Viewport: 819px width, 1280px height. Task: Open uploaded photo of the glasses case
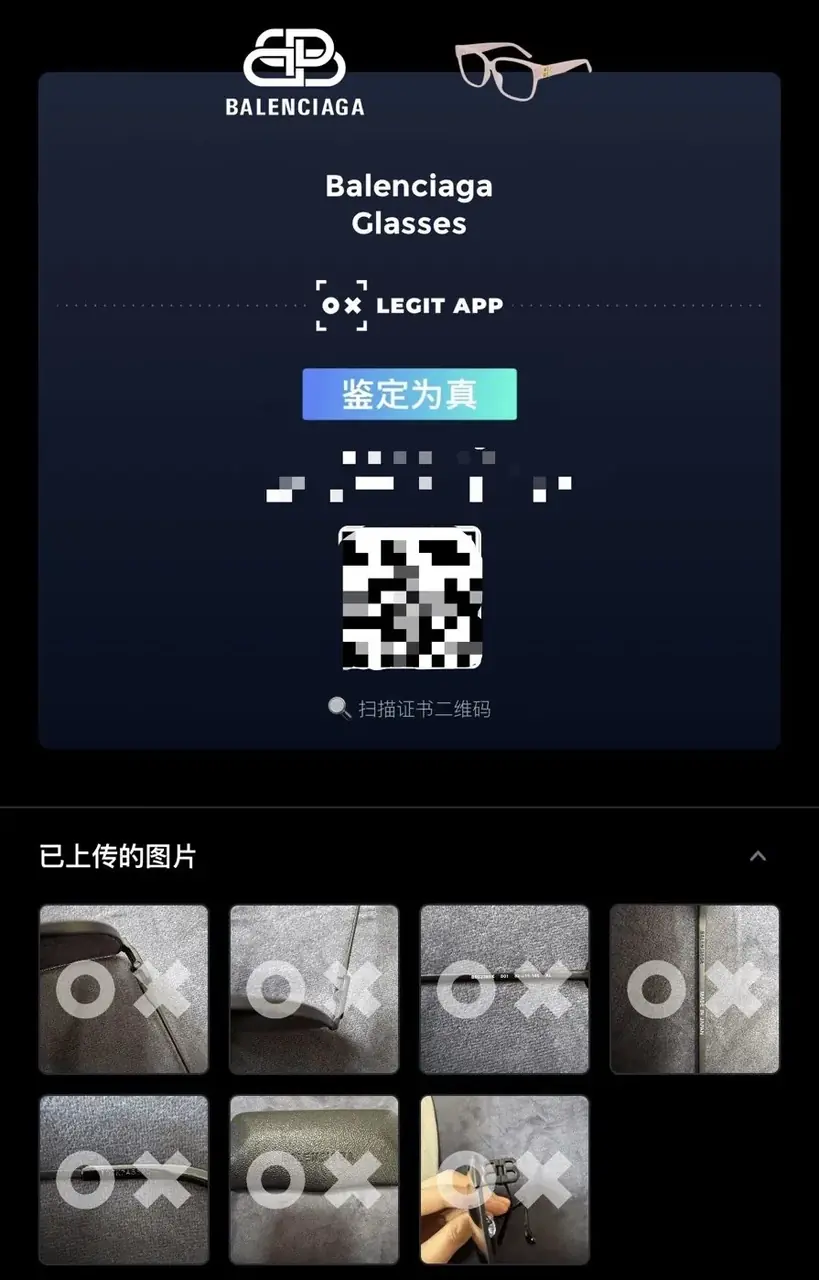(x=314, y=1179)
